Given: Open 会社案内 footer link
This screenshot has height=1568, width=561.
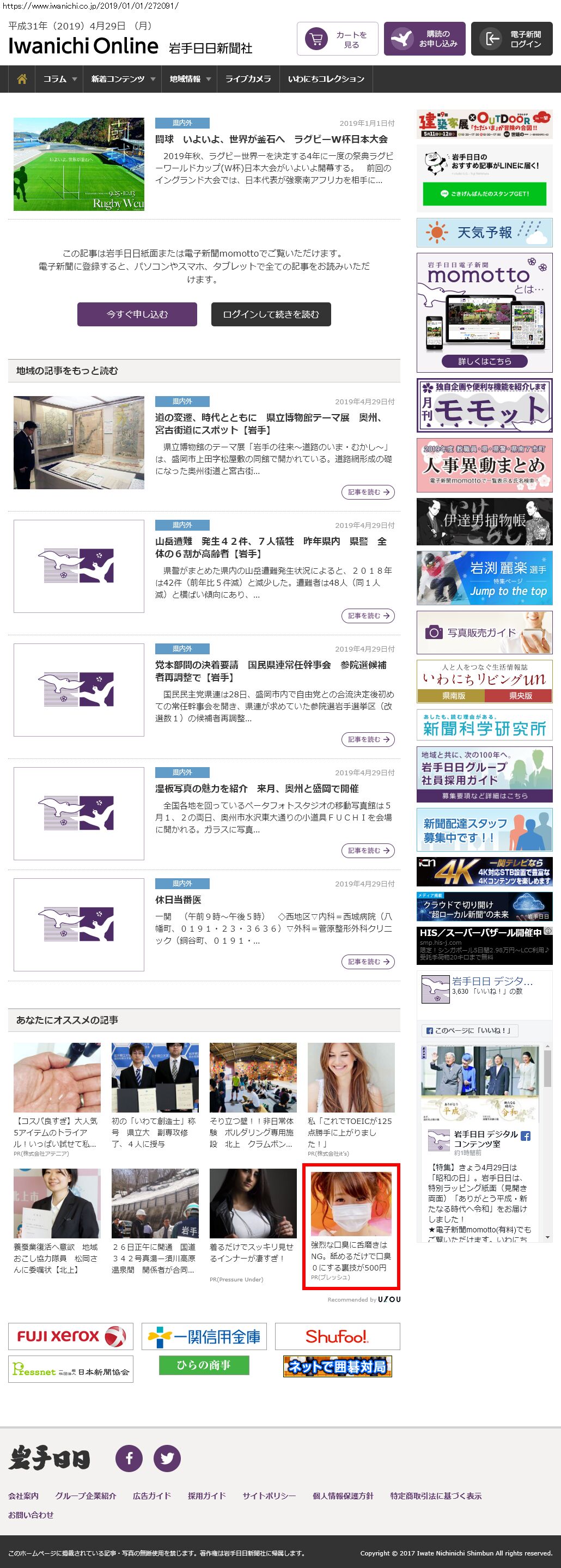Looking at the screenshot, I should 23,1496.
